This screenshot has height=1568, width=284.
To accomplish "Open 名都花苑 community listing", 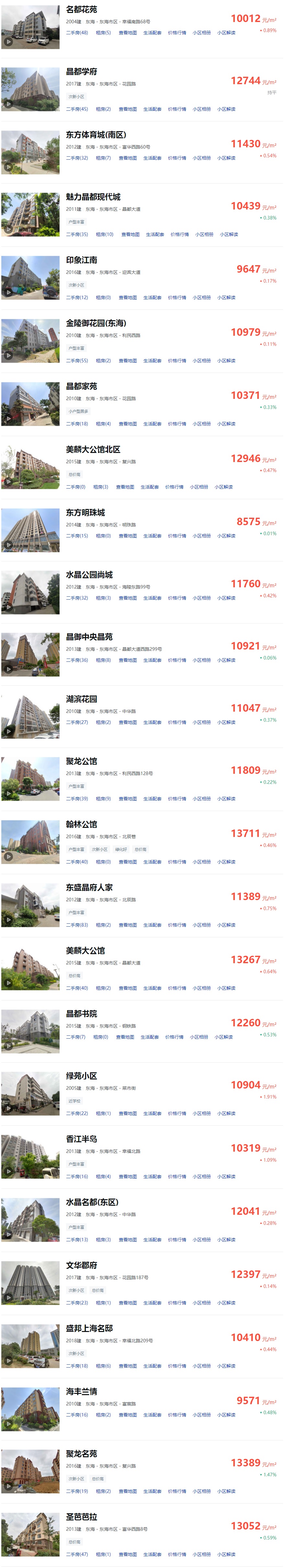I will coord(81,10).
